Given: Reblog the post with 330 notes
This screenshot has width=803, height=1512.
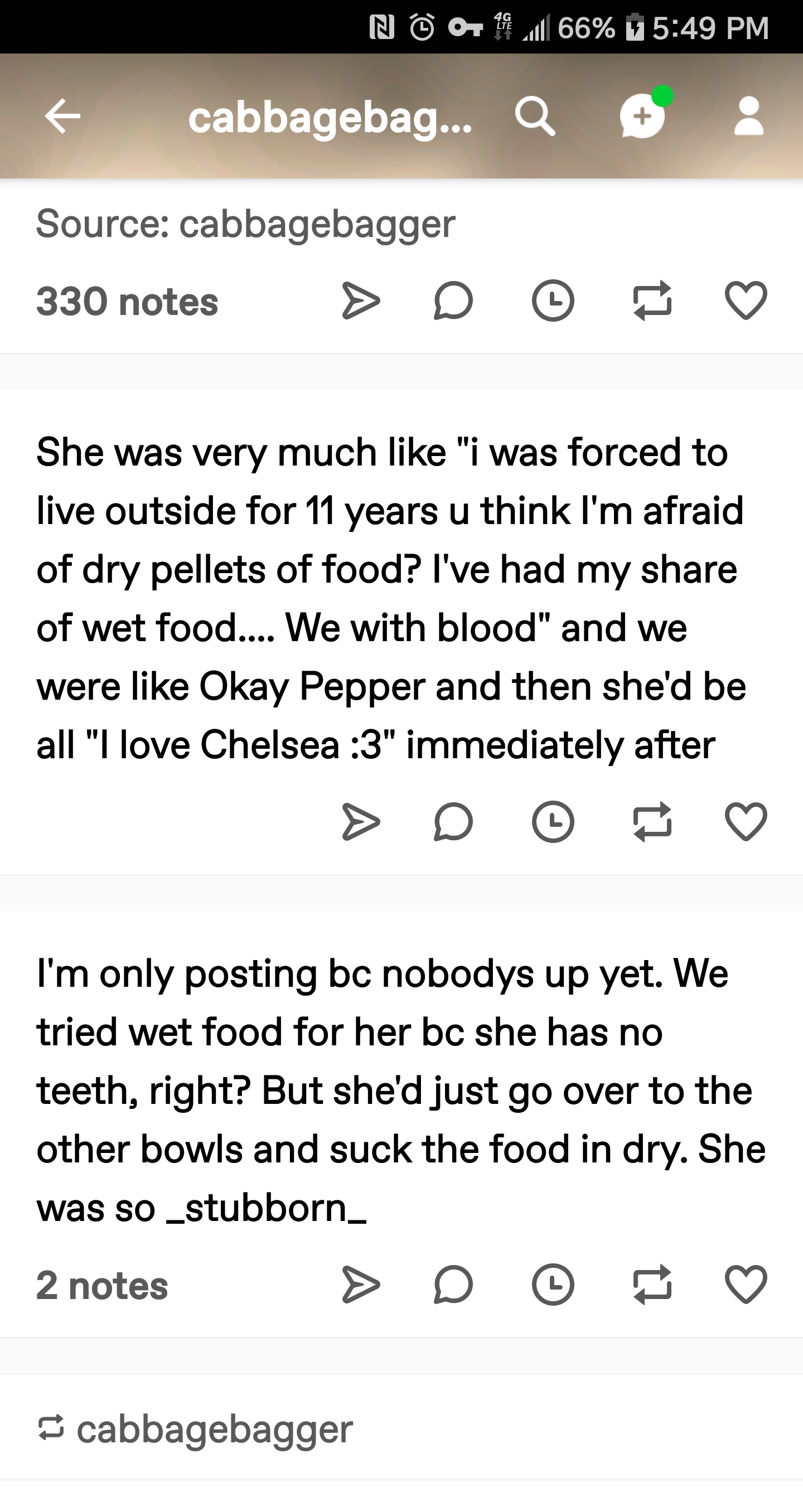Looking at the screenshot, I should coord(652,301).
